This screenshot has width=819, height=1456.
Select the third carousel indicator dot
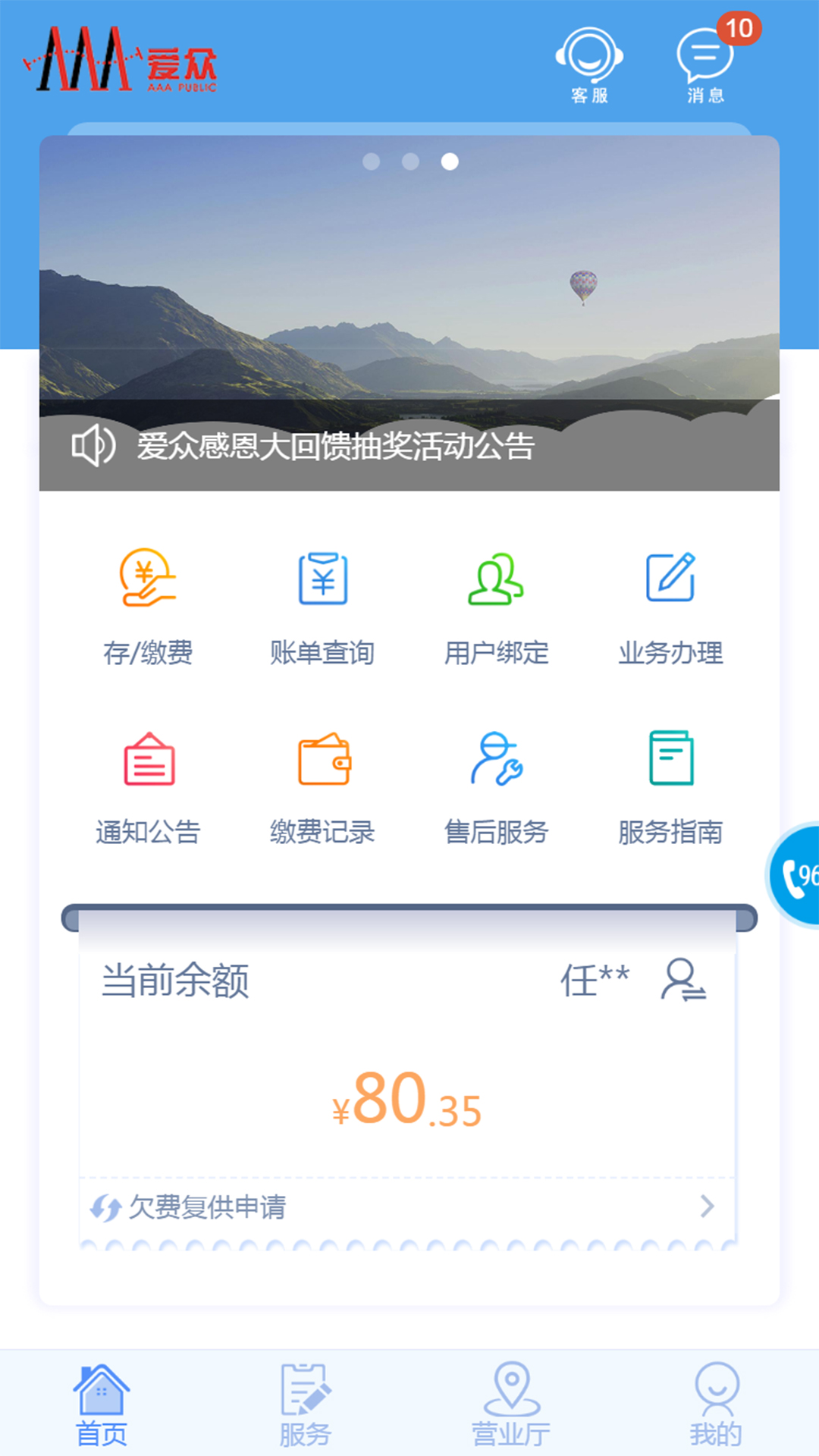tap(452, 162)
